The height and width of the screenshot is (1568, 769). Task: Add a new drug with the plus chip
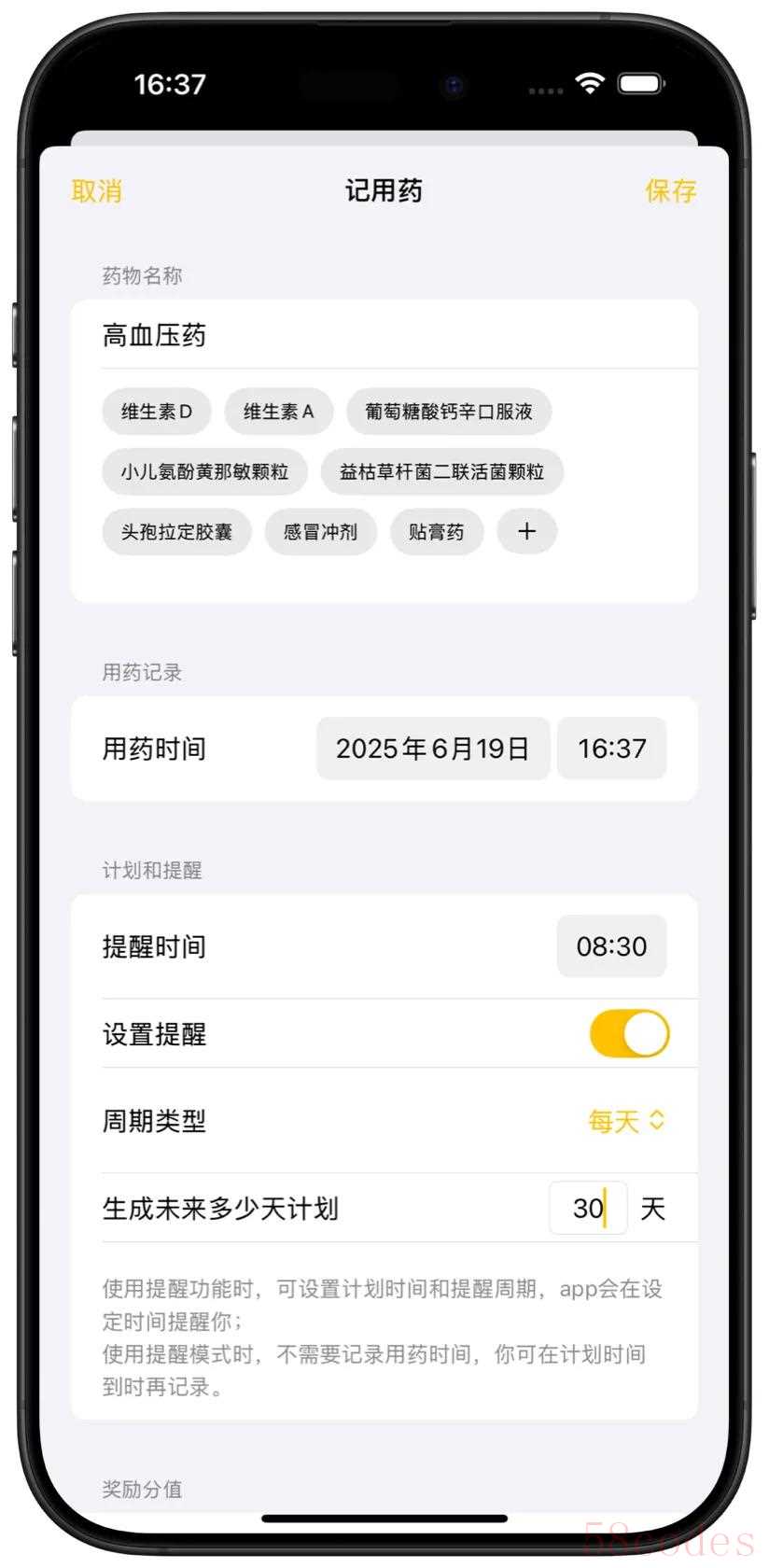pos(526,532)
